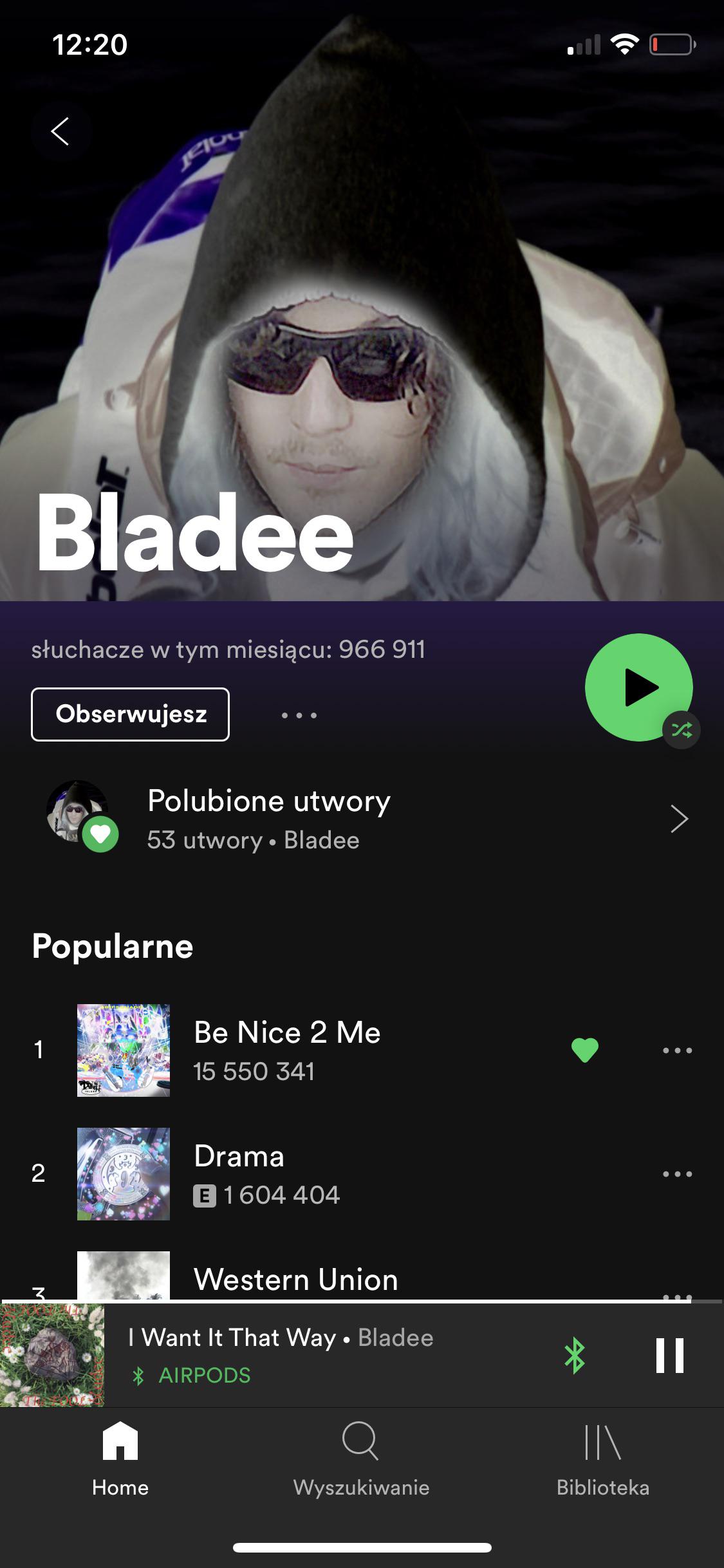The height and width of the screenshot is (1568, 724).
Task: Expand Polubione utwory with the chevron
Action: (679, 819)
